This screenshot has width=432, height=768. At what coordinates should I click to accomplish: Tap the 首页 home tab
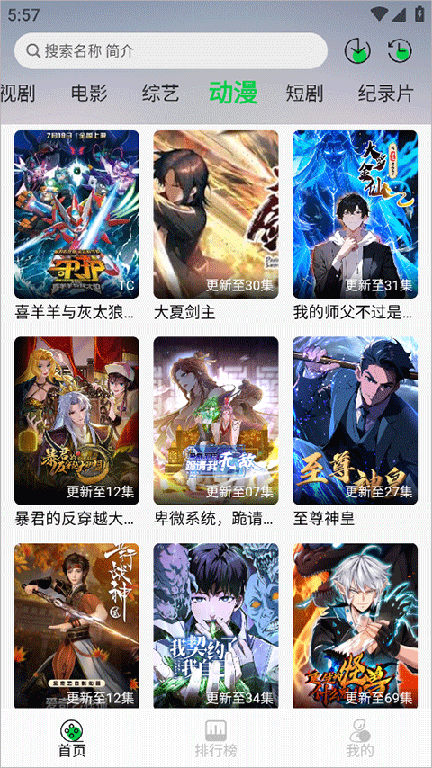72,738
